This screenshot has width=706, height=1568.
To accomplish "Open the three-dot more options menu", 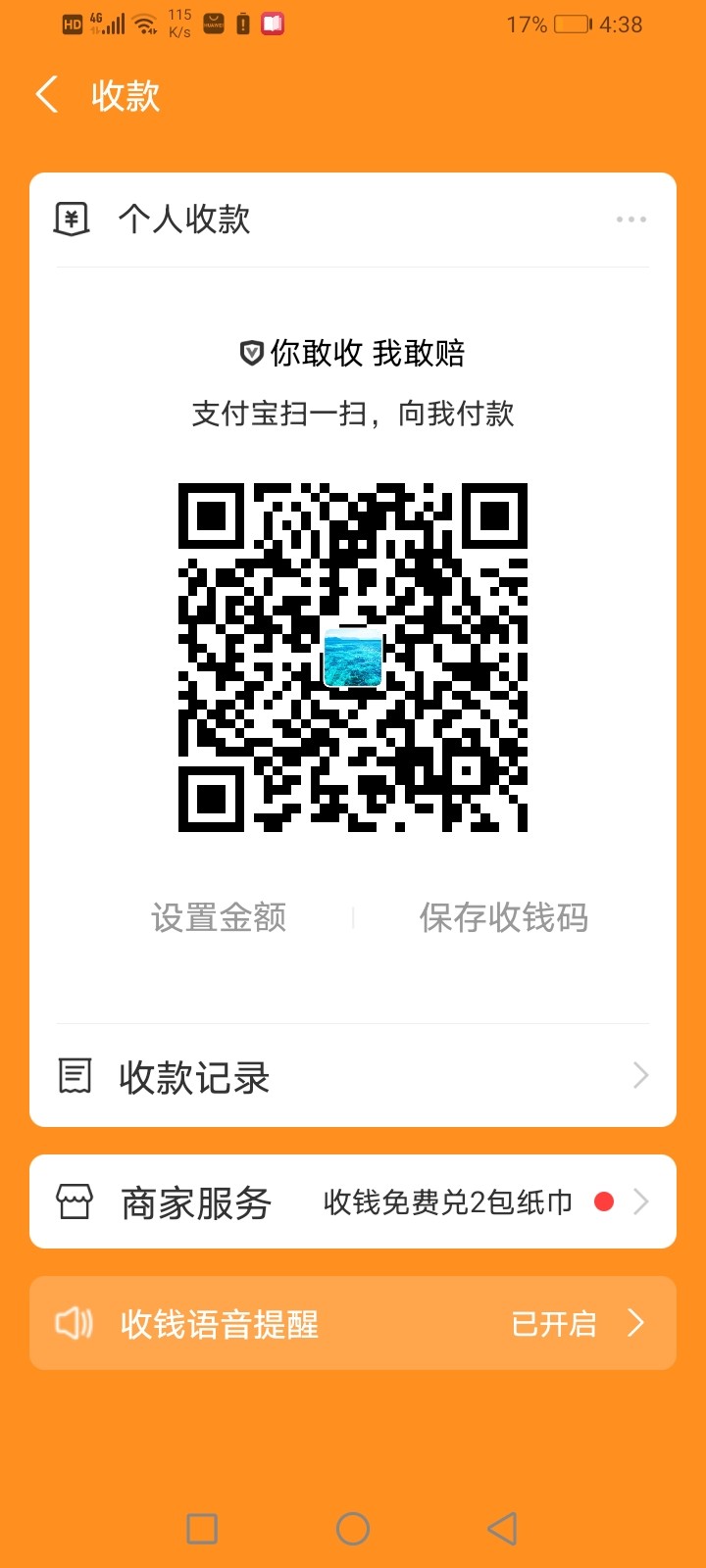I will [631, 218].
